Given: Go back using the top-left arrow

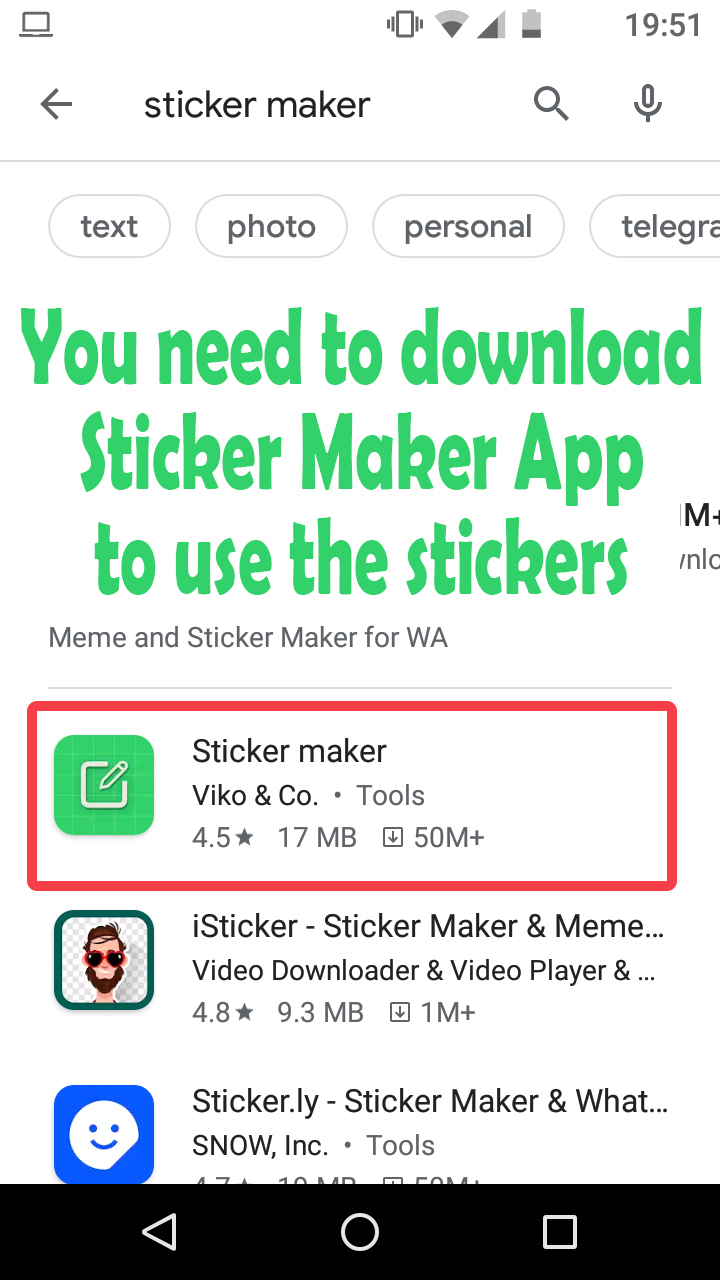Looking at the screenshot, I should [x=56, y=104].
